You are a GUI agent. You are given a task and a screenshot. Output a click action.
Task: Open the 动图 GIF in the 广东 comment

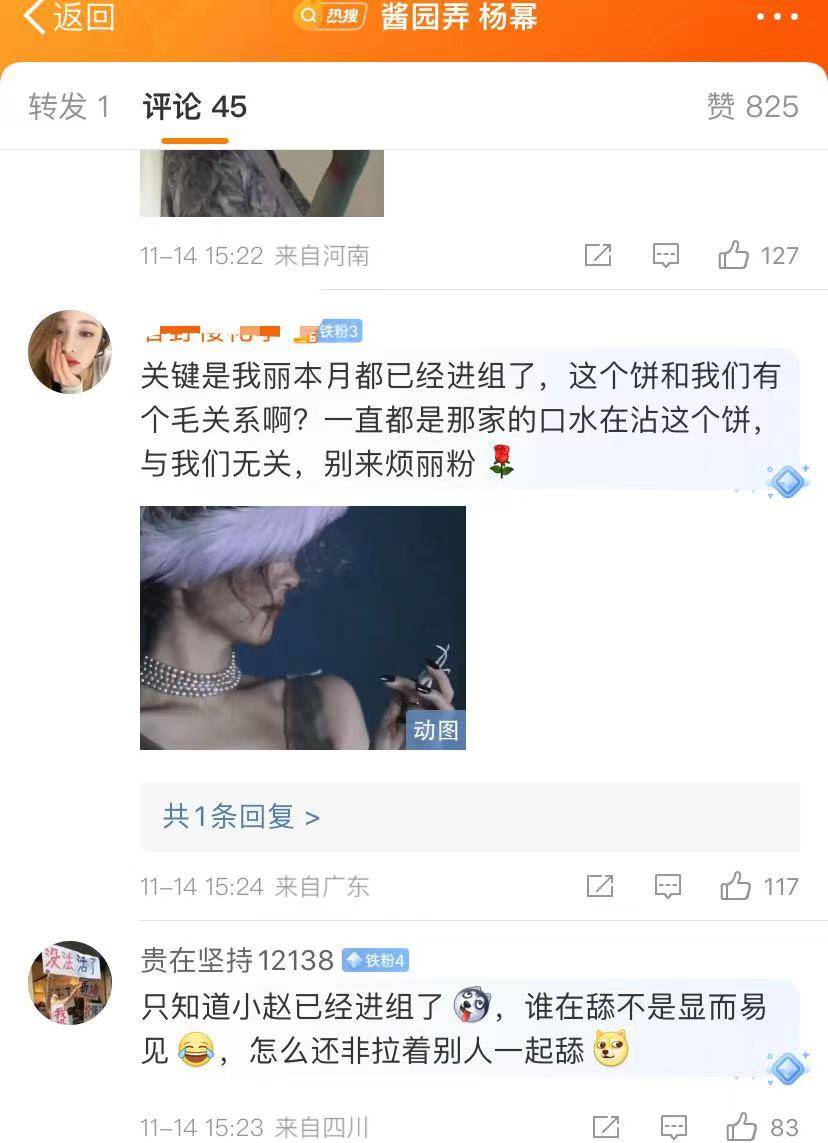(x=302, y=627)
